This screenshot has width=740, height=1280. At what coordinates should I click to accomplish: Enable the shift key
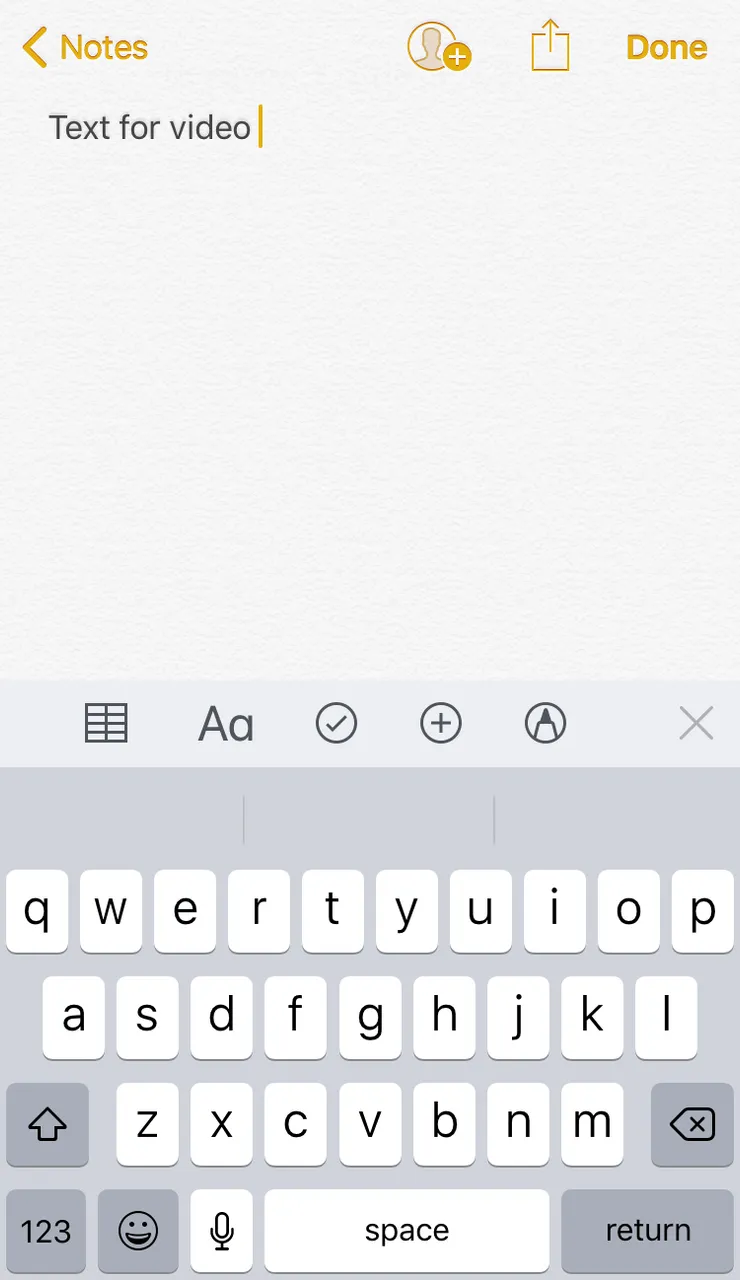[47, 1125]
